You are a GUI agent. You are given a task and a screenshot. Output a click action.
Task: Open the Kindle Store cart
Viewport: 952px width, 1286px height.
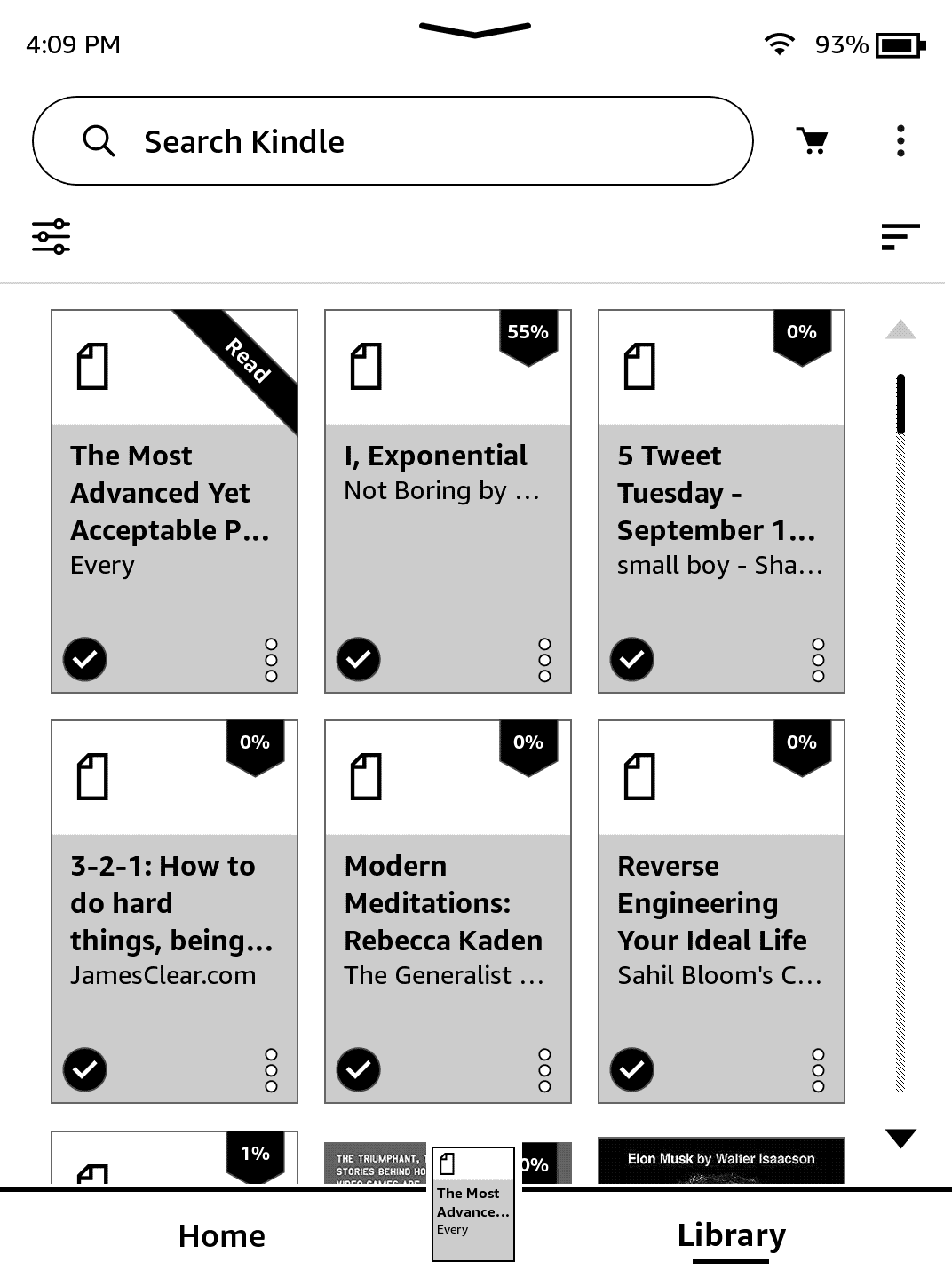pyautogui.click(x=812, y=140)
